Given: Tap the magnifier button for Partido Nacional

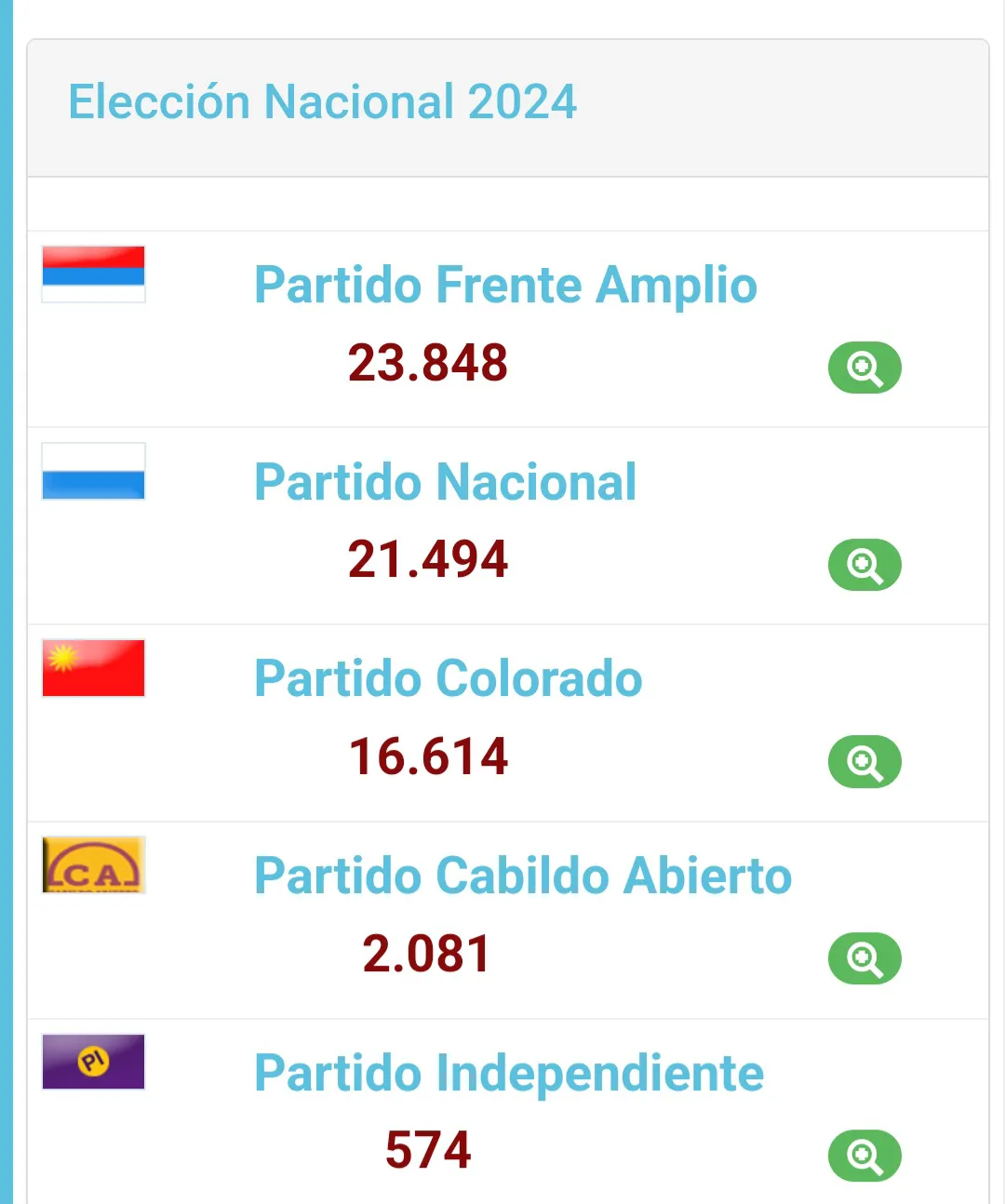Looking at the screenshot, I should (x=864, y=565).
